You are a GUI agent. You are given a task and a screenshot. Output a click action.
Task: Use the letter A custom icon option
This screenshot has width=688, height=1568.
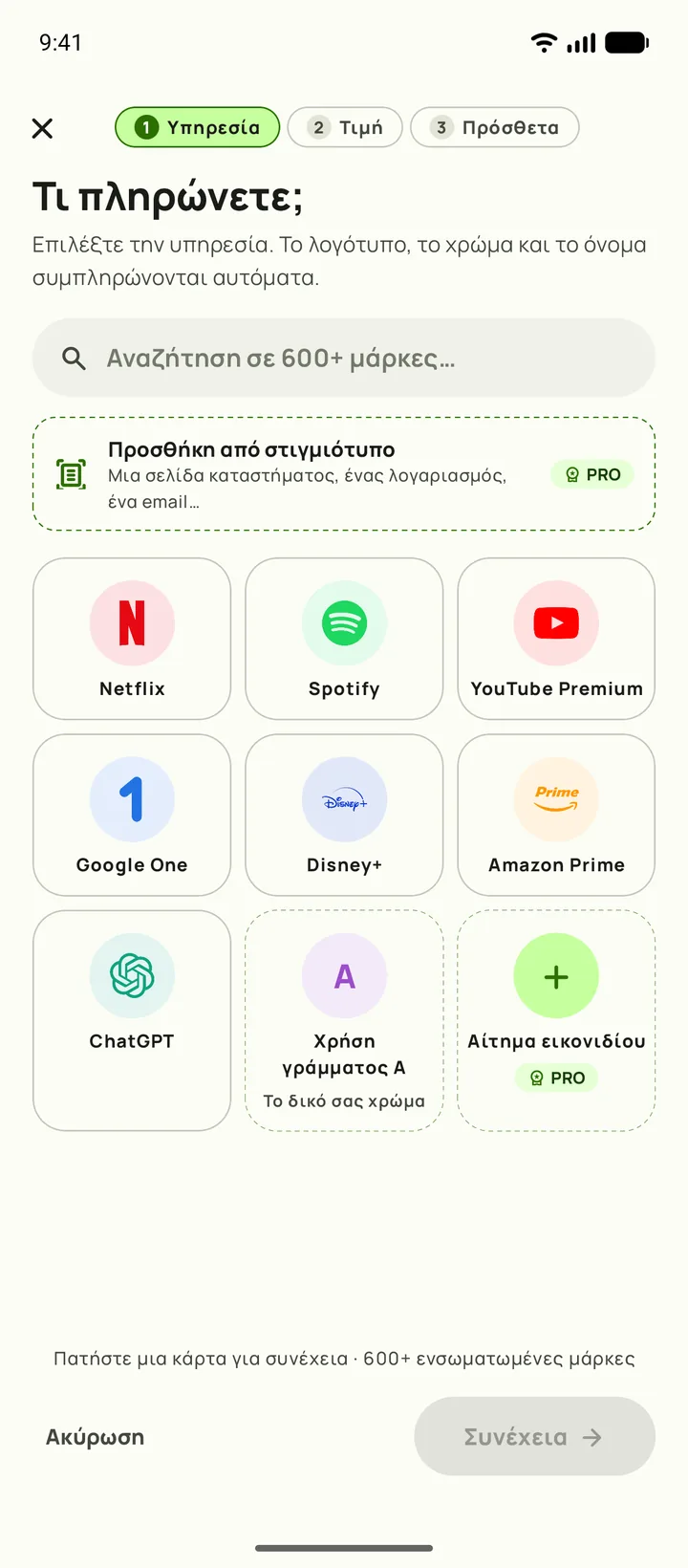tap(344, 1020)
